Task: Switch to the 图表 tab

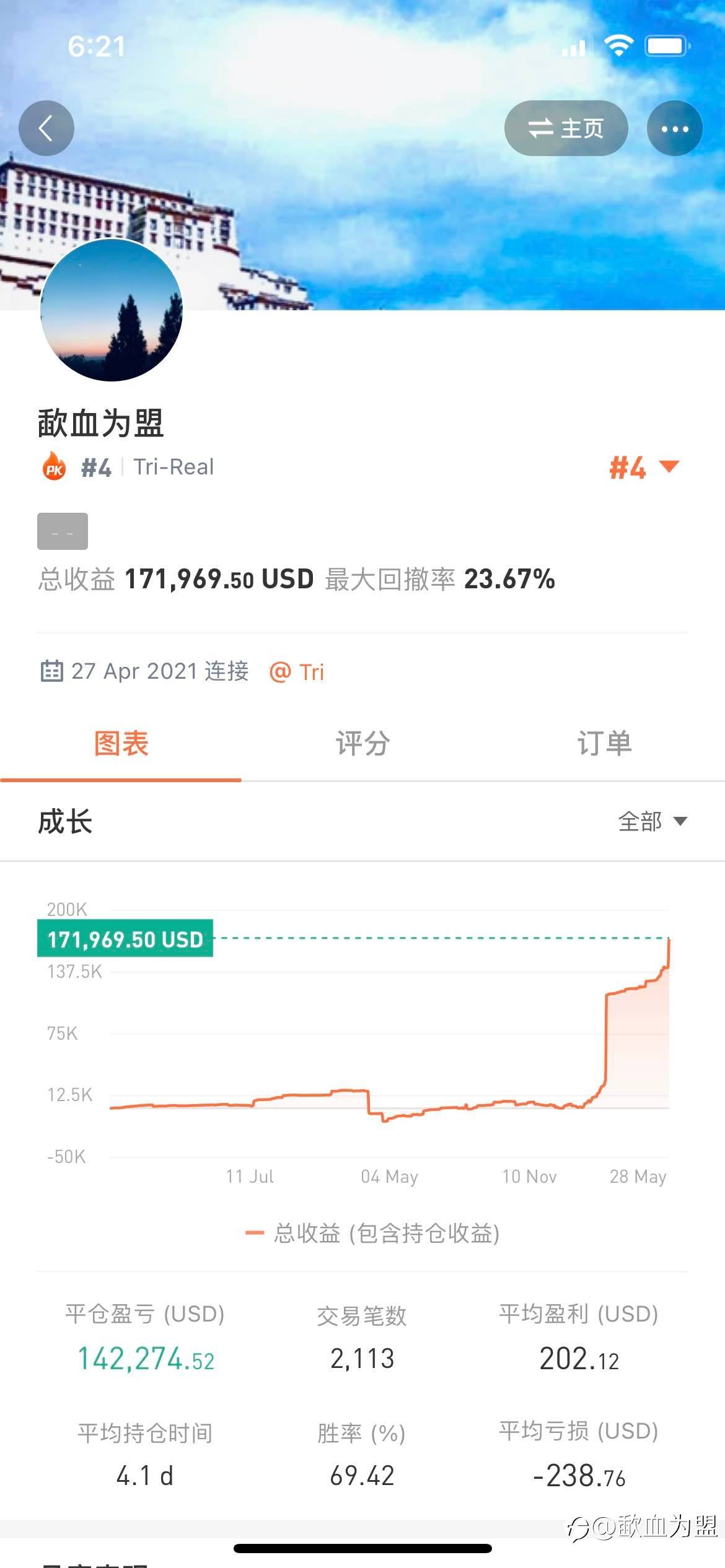Action: (121, 743)
